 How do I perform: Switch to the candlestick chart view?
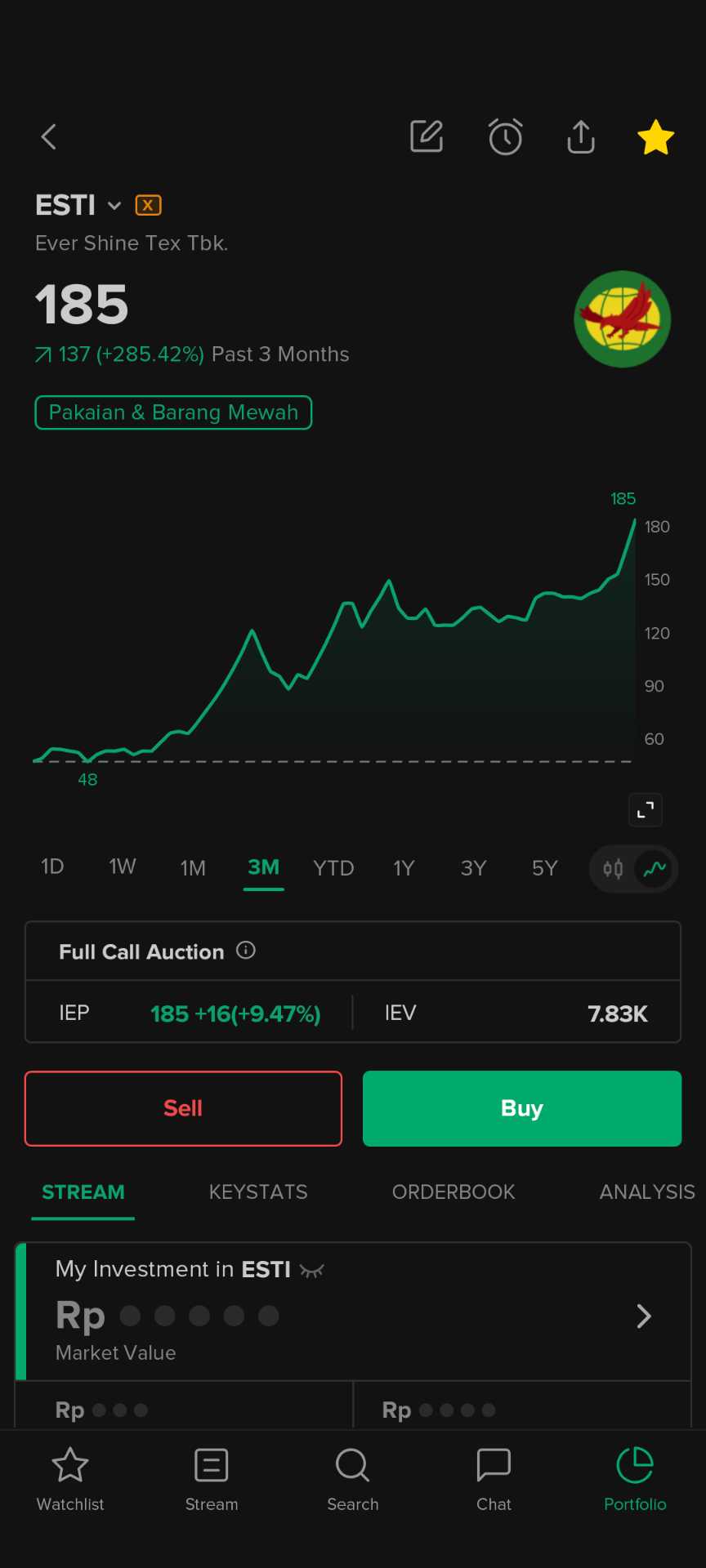(x=613, y=869)
